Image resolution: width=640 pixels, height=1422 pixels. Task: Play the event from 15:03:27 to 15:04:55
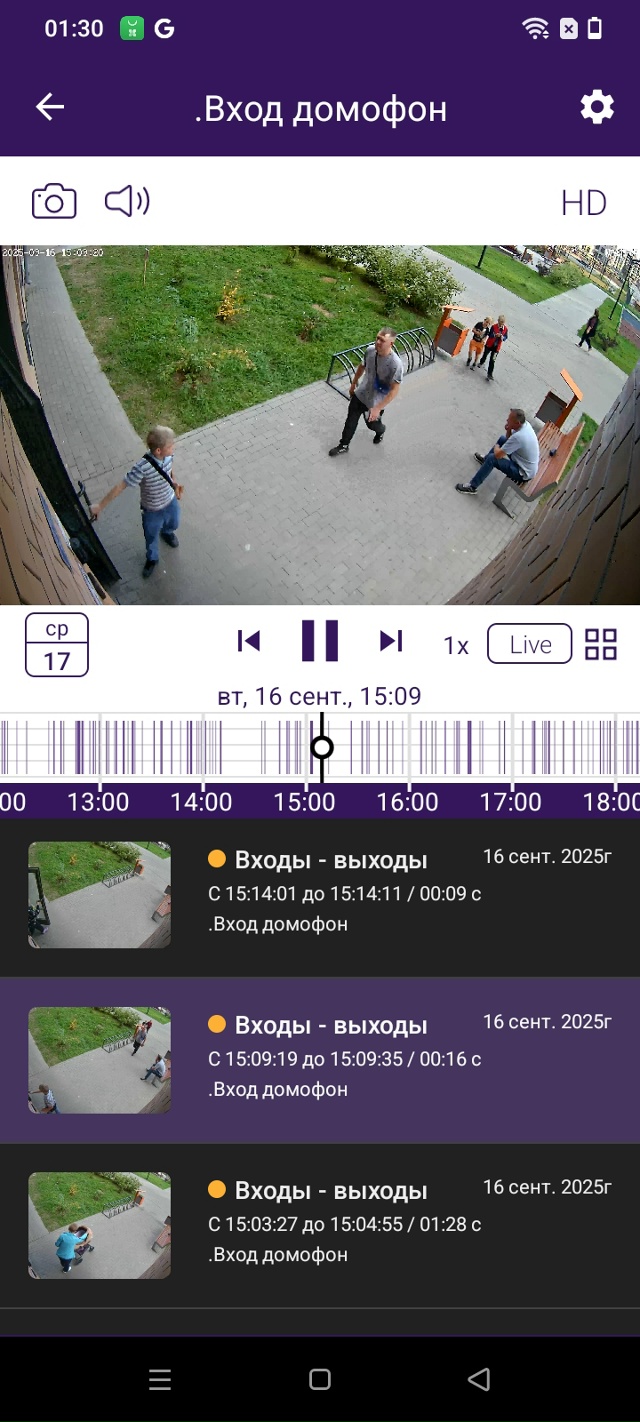320,1225
